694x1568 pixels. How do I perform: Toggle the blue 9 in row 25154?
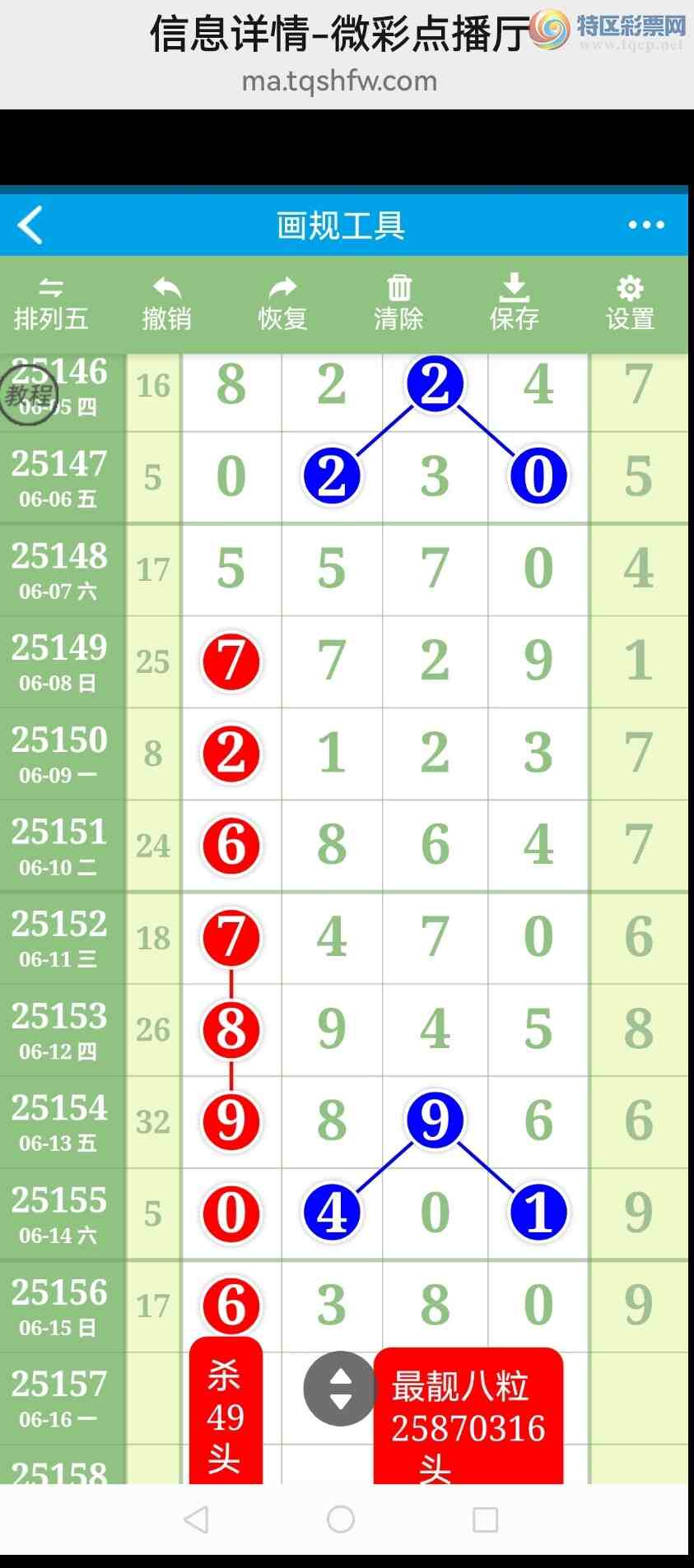435,1120
